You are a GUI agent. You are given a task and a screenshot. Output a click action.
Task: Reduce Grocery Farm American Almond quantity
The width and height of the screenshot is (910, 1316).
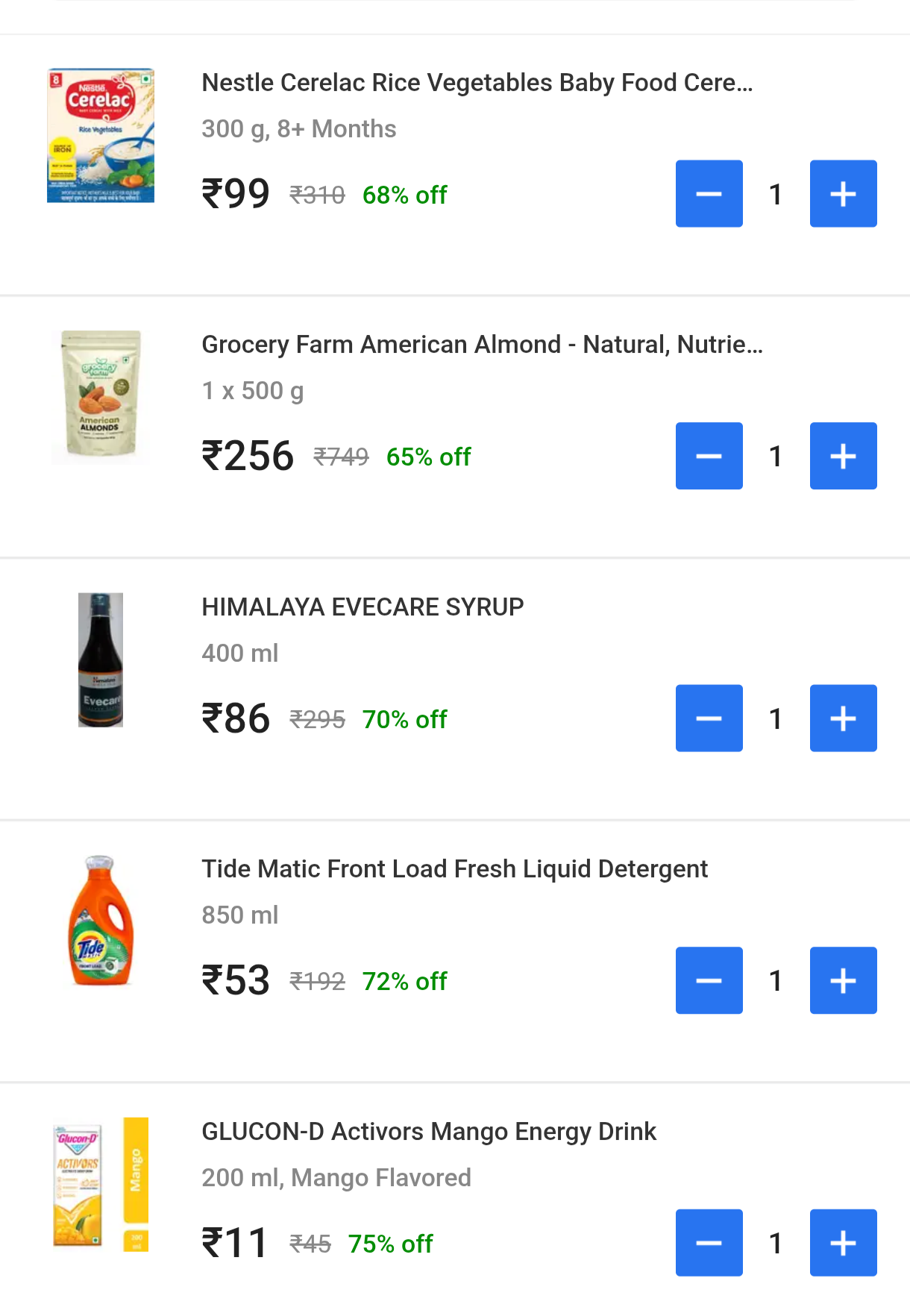click(709, 456)
